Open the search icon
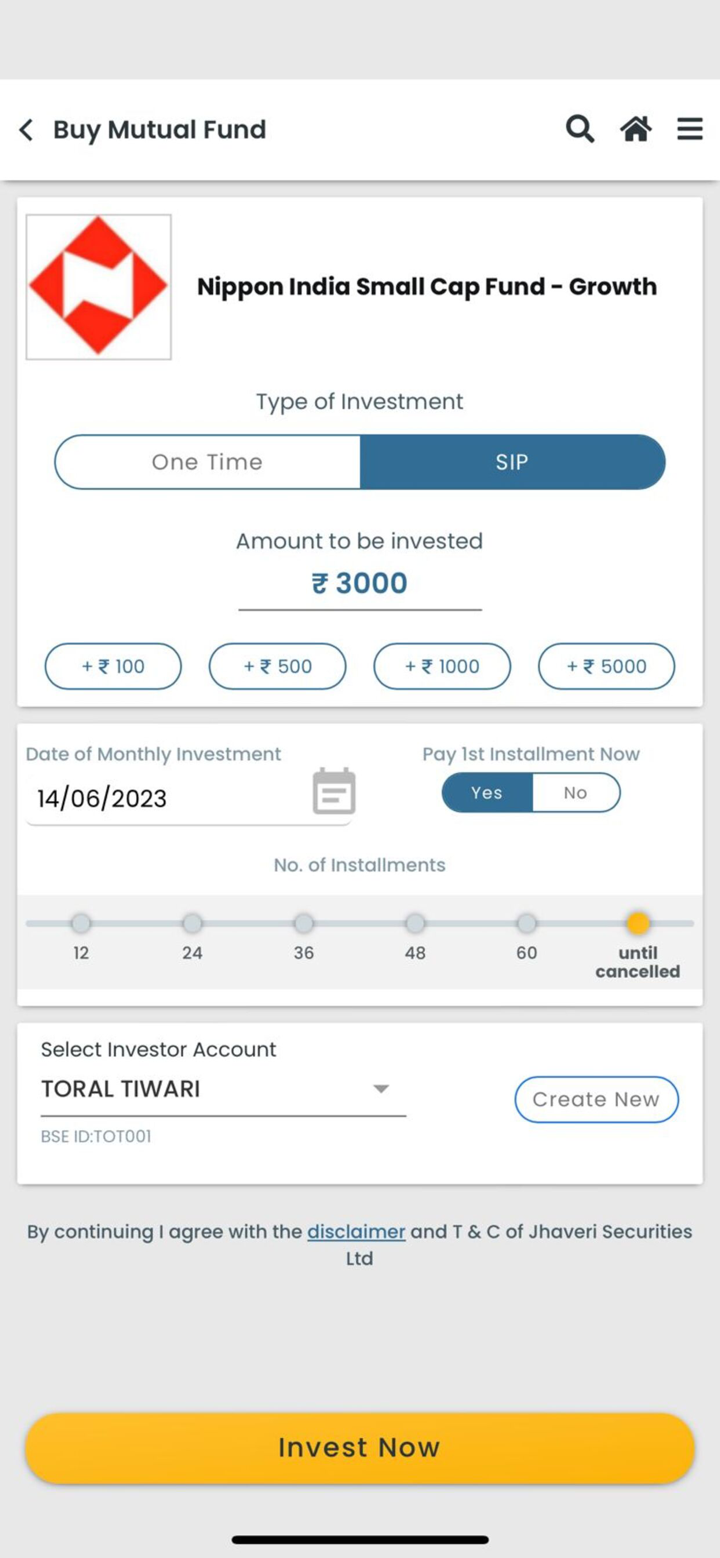This screenshot has width=720, height=1558. pyautogui.click(x=580, y=129)
